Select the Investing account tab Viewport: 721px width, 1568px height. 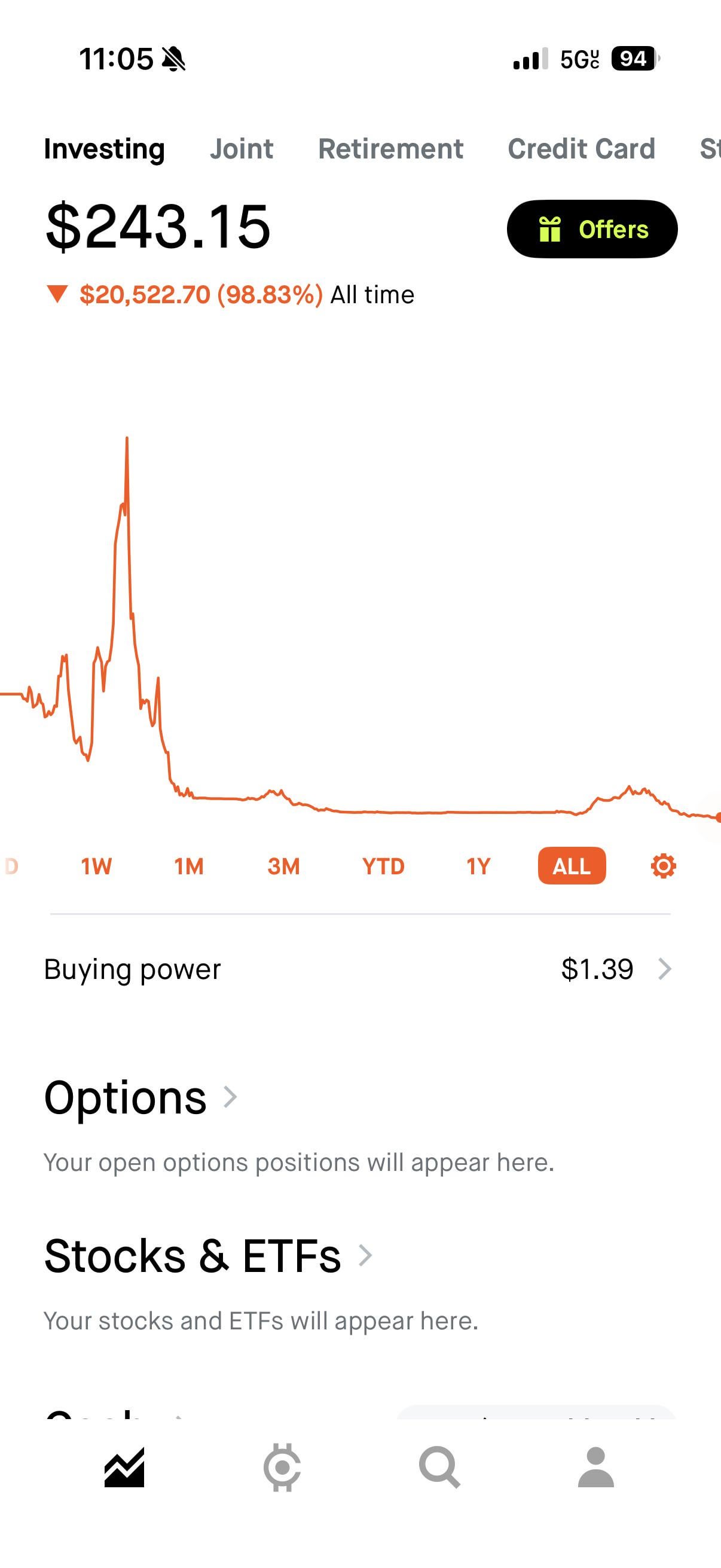[104, 149]
